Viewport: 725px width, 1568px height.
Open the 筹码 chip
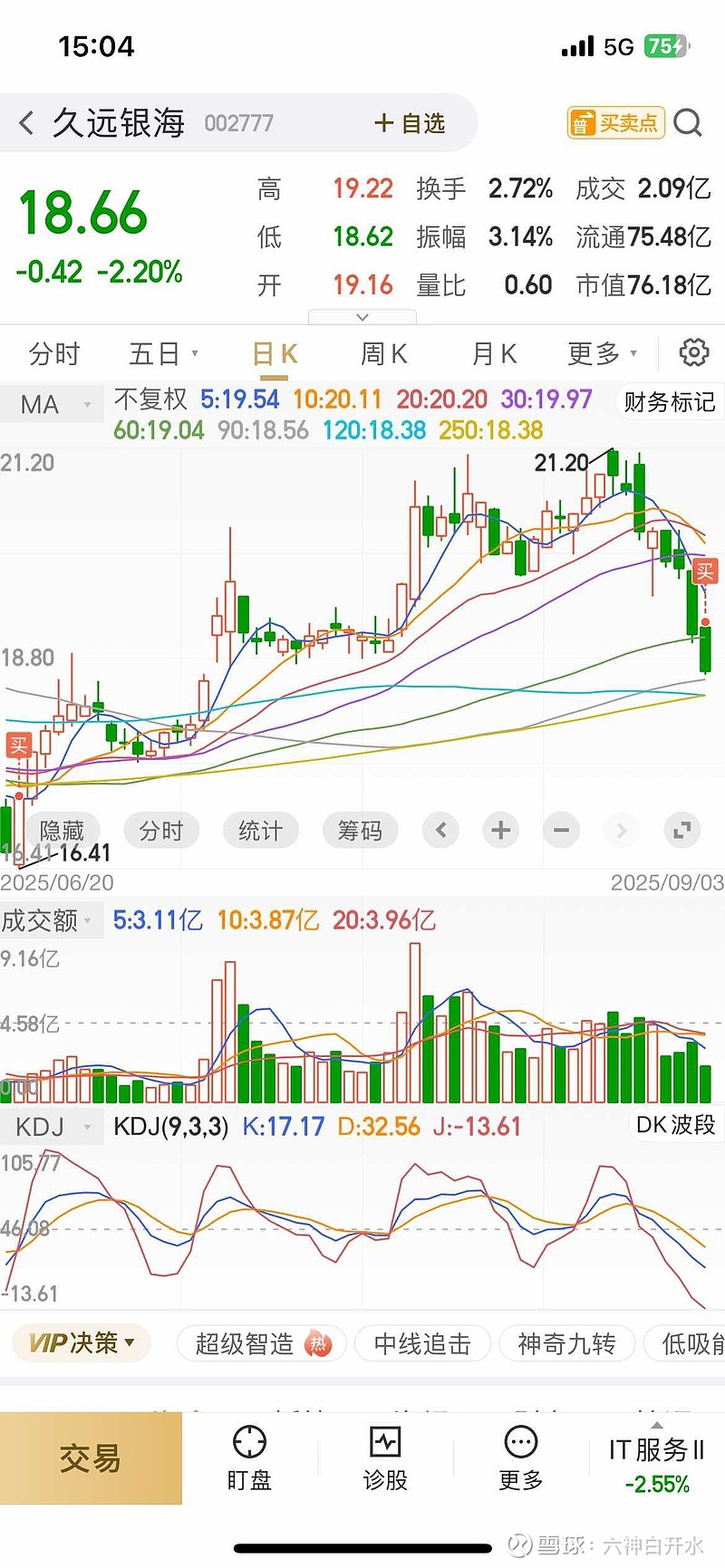tap(360, 830)
